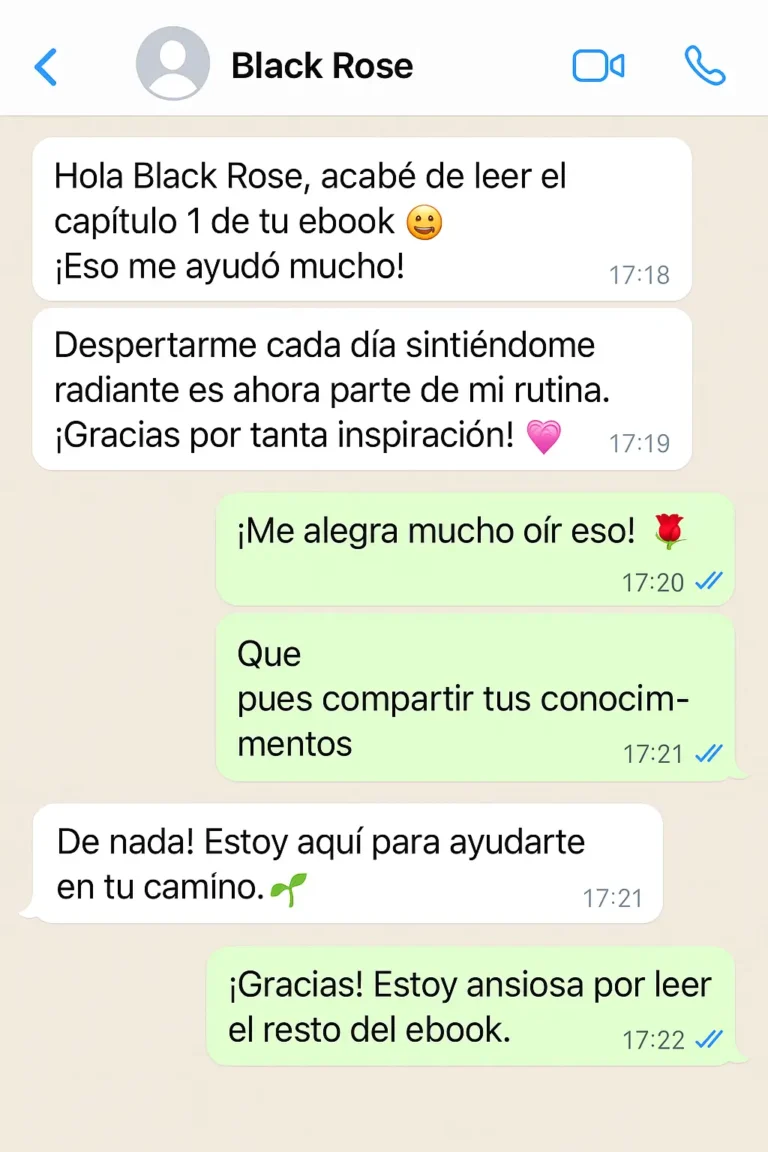Open Black Rose's profile picture
Image resolution: width=768 pixels, height=1152 pixels.
173,64
